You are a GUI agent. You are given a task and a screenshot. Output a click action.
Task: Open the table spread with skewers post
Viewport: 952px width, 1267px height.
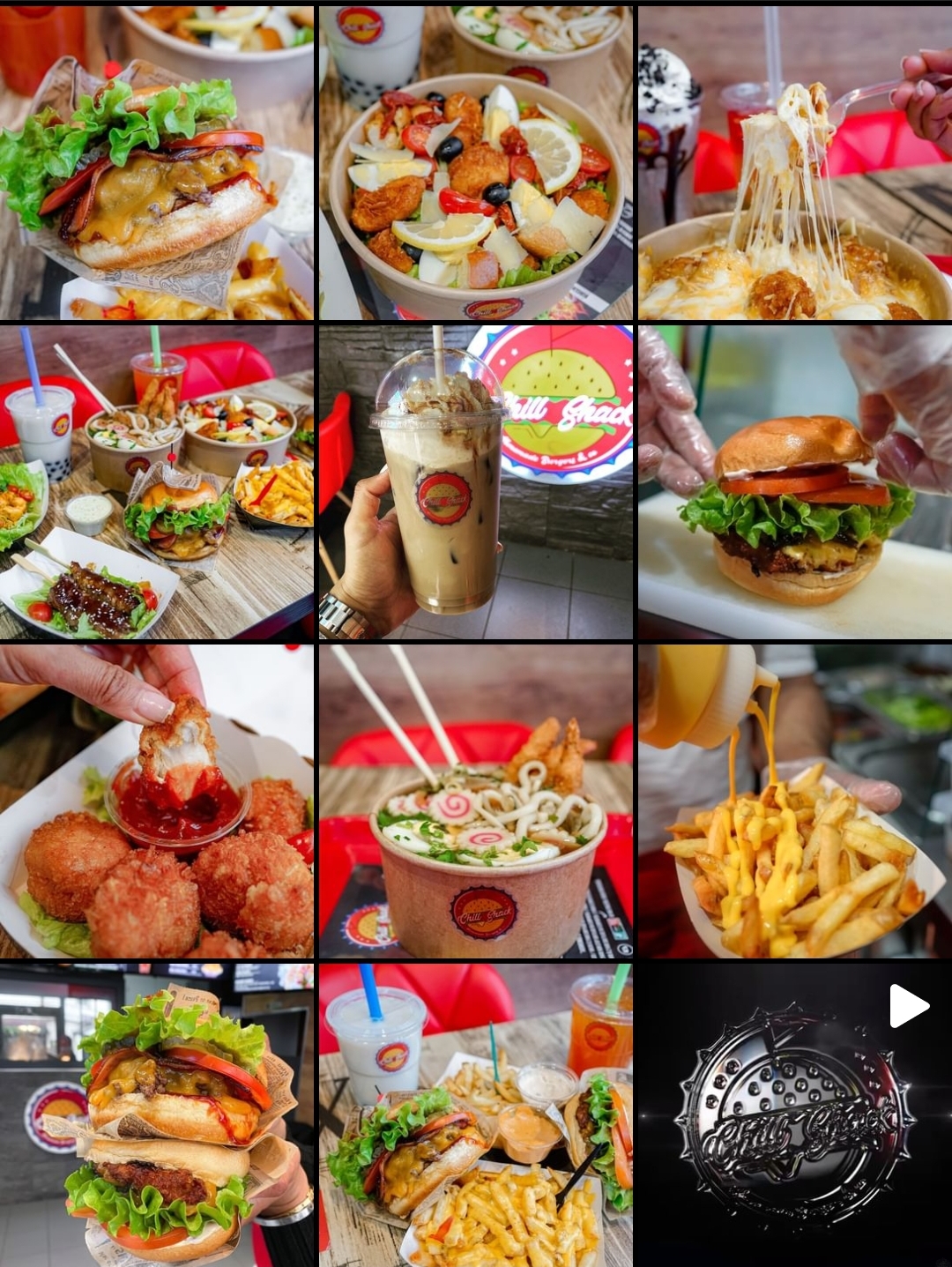(156, 482)
